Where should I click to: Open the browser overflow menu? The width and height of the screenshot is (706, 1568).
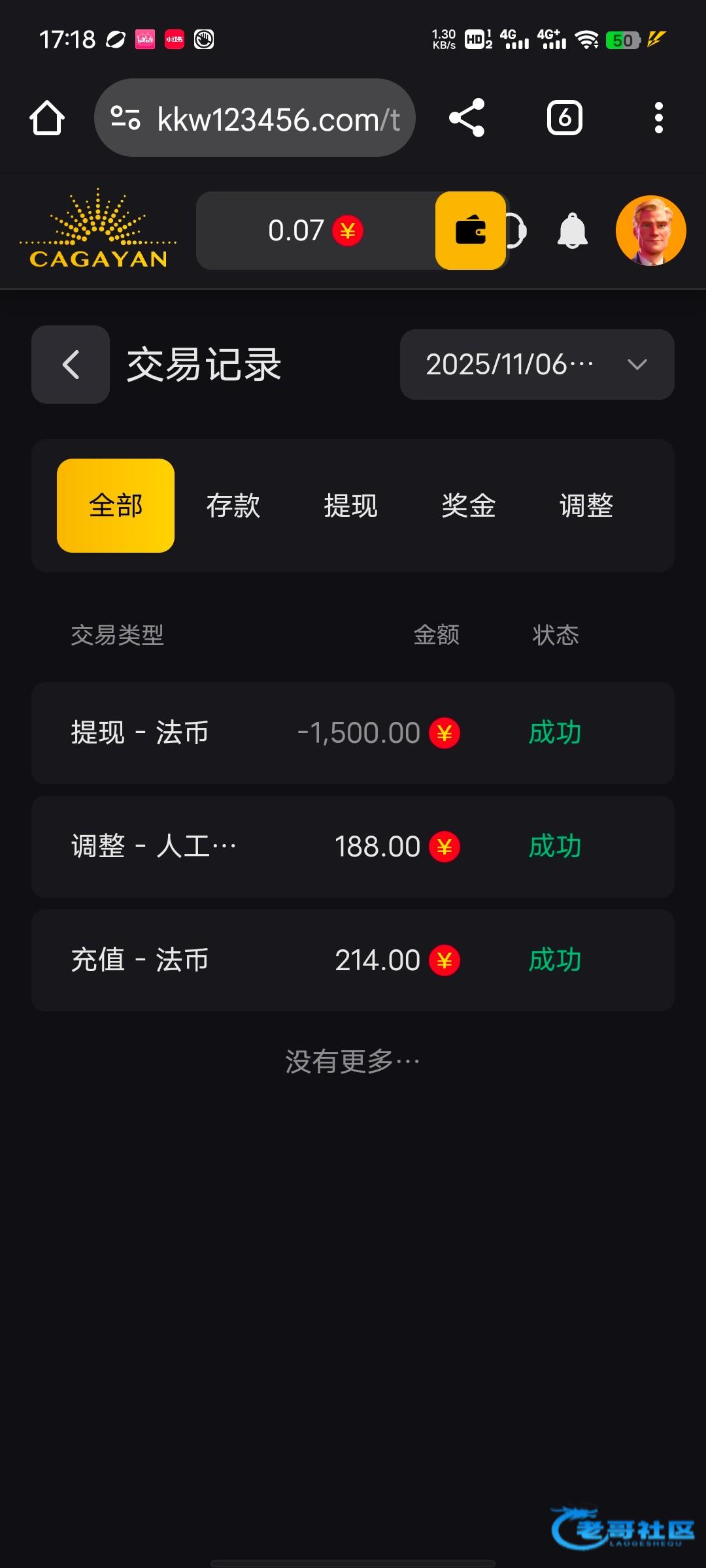click(658, 118)
